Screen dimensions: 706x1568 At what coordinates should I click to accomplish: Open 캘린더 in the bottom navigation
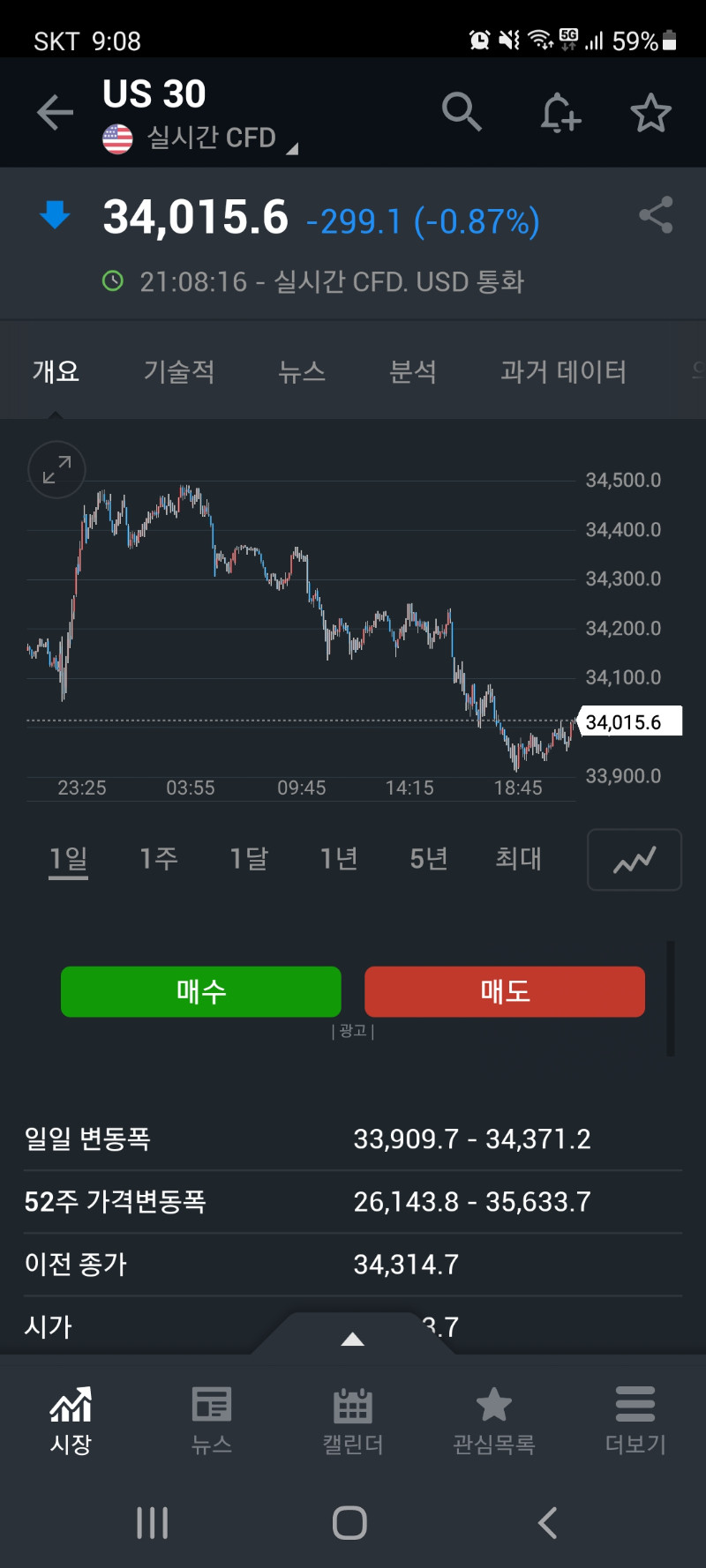pos(353,1421)
